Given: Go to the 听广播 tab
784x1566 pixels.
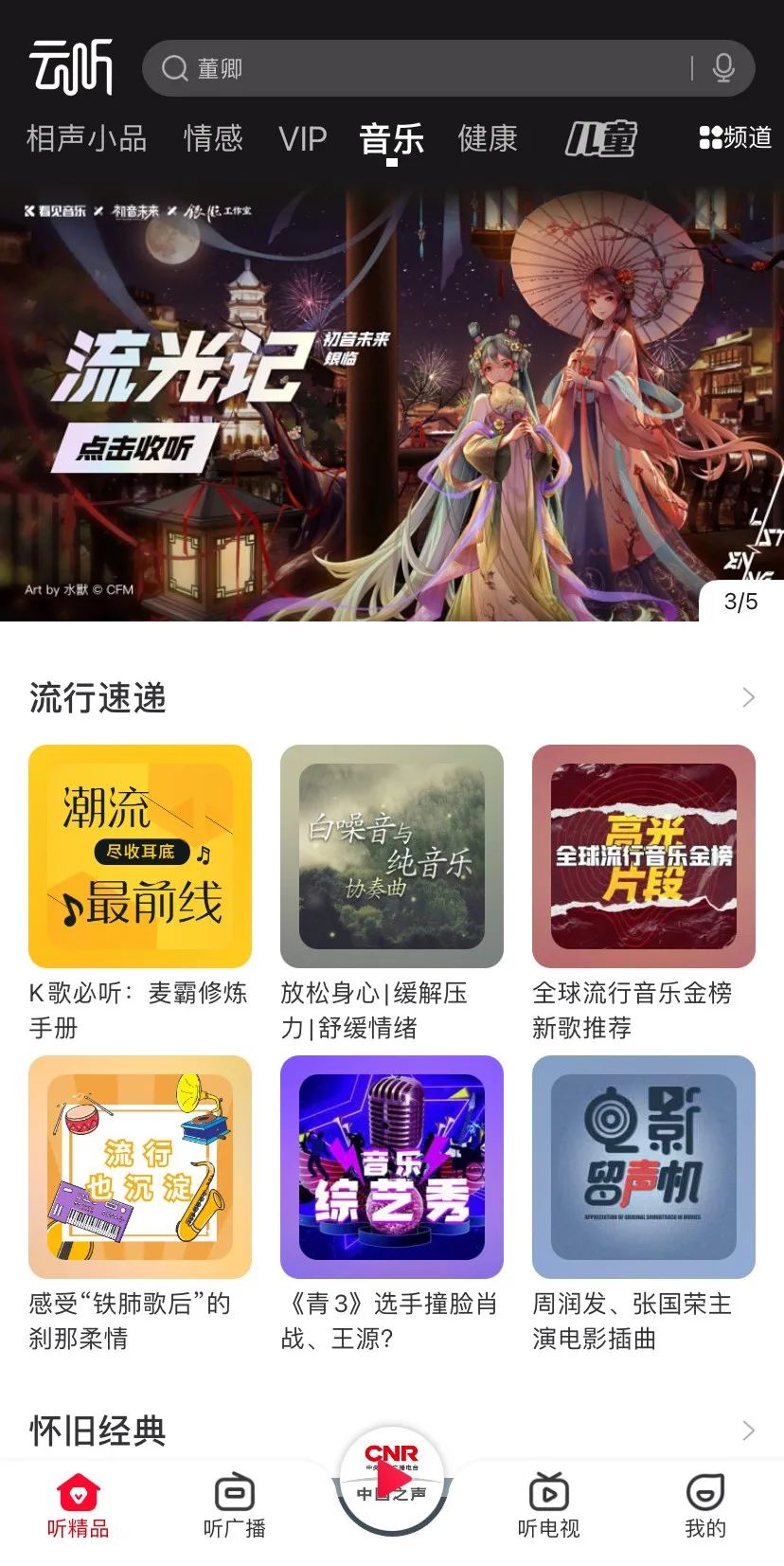Looking at the screenshot, I should click(x=235, y=1505).
